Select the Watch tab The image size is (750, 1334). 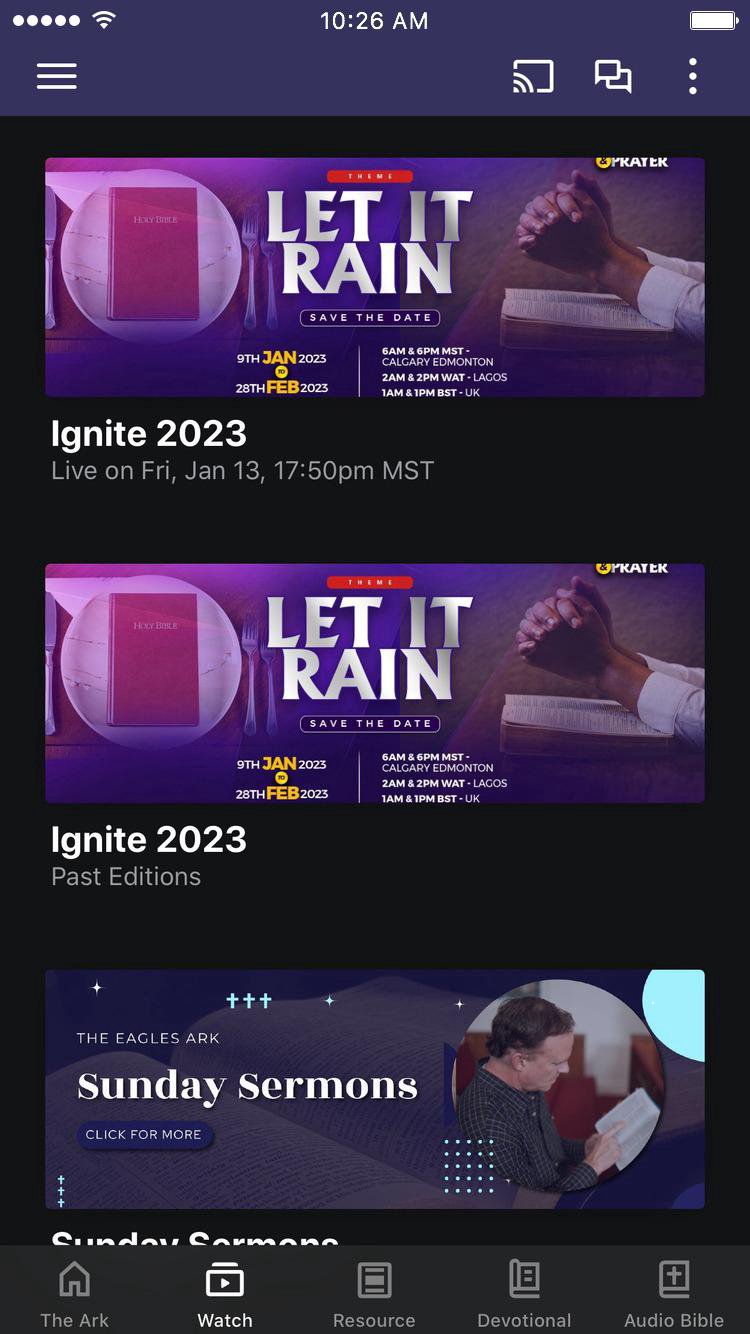[225, 1293]
